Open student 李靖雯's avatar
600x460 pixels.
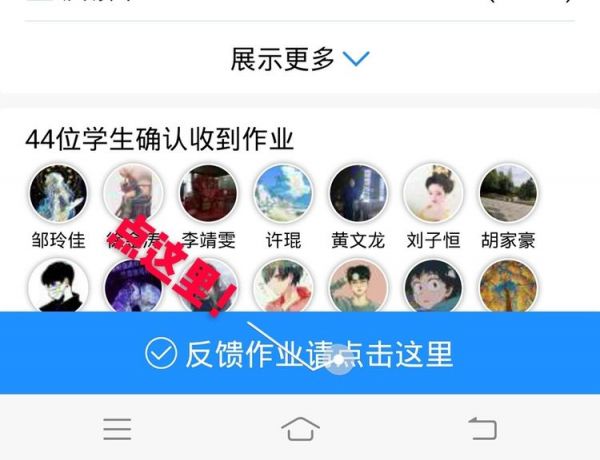pyautogui.click(x=208, y=194)
